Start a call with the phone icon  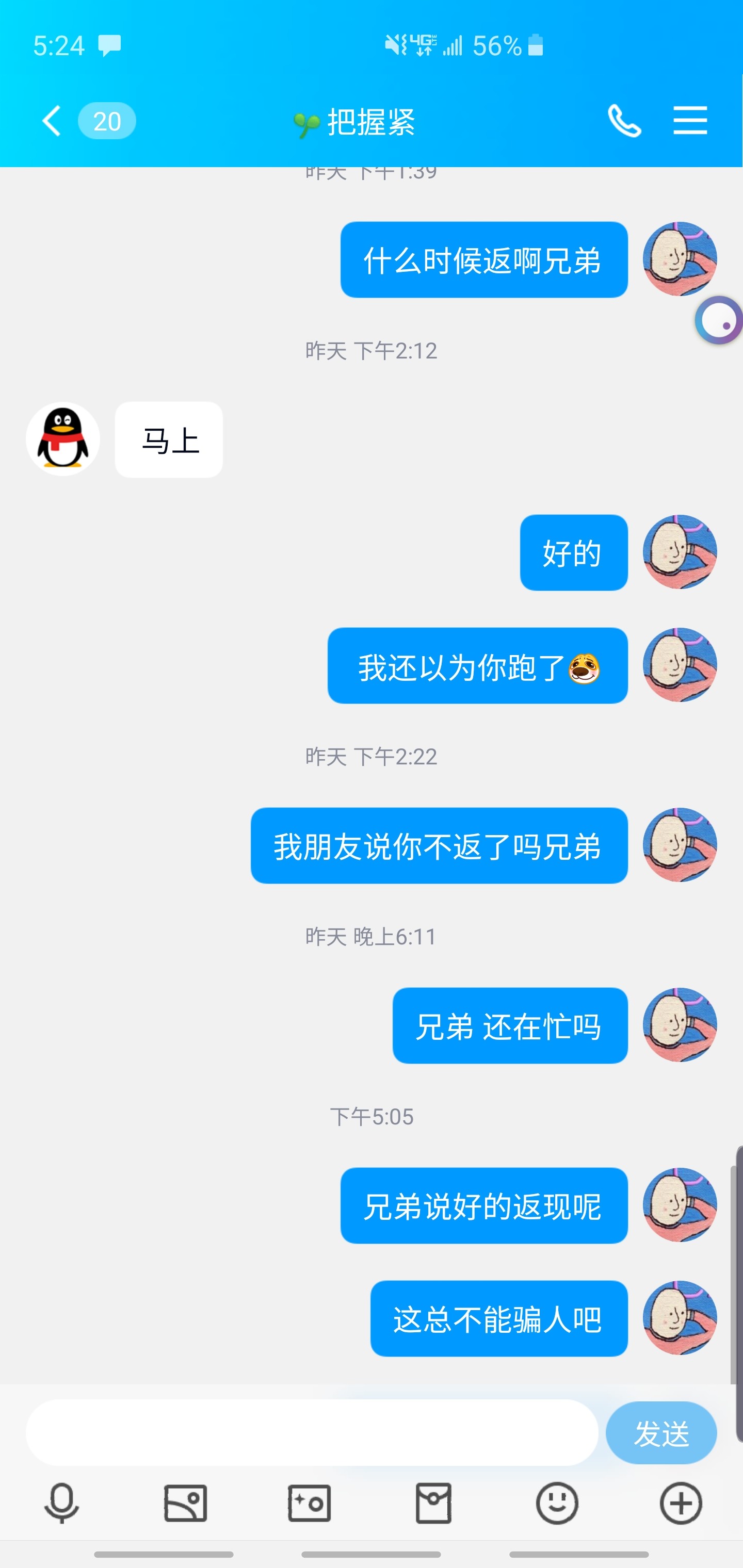click(625, 121)
